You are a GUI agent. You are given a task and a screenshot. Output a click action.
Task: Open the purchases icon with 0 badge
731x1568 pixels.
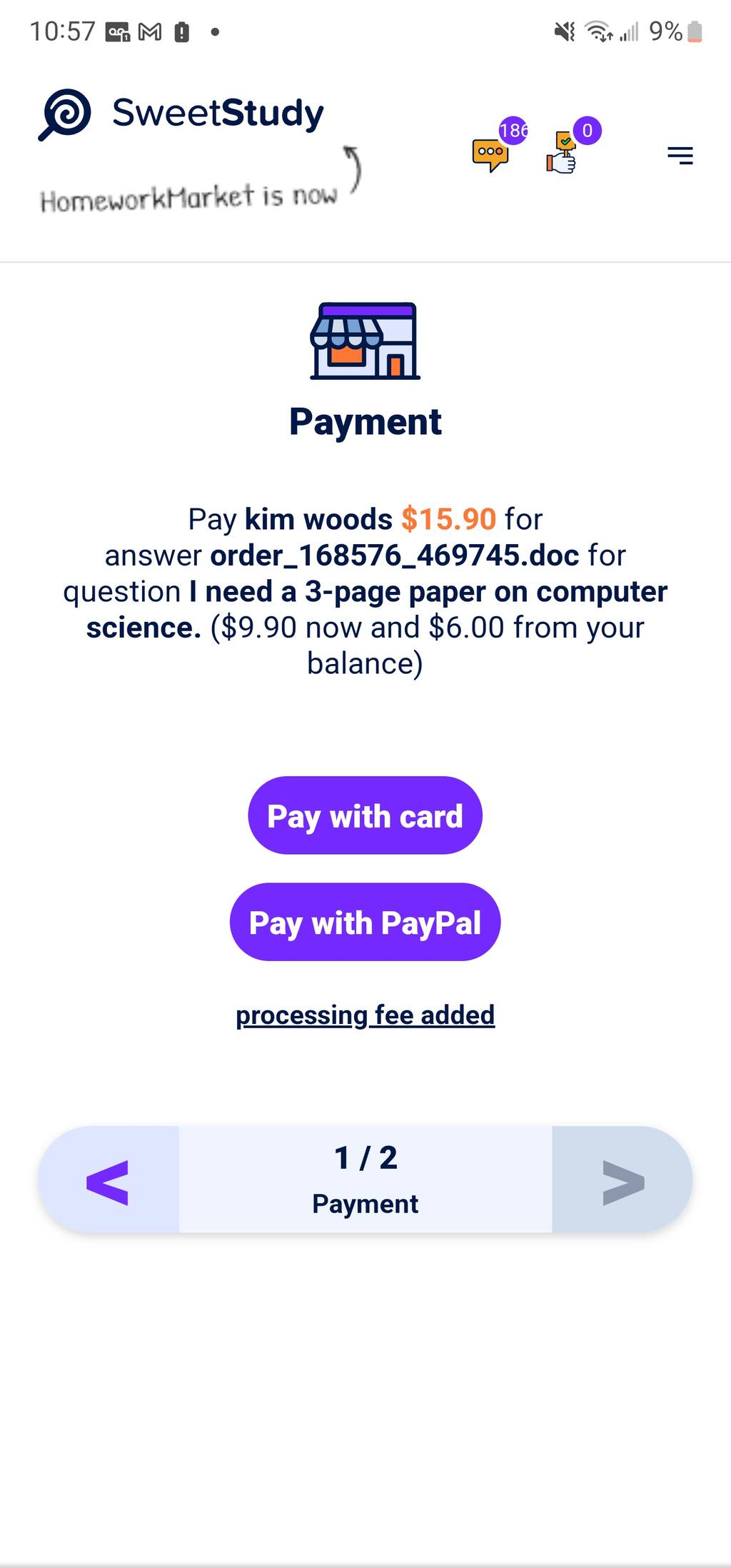pyautogui.click(x=563, y=153)
